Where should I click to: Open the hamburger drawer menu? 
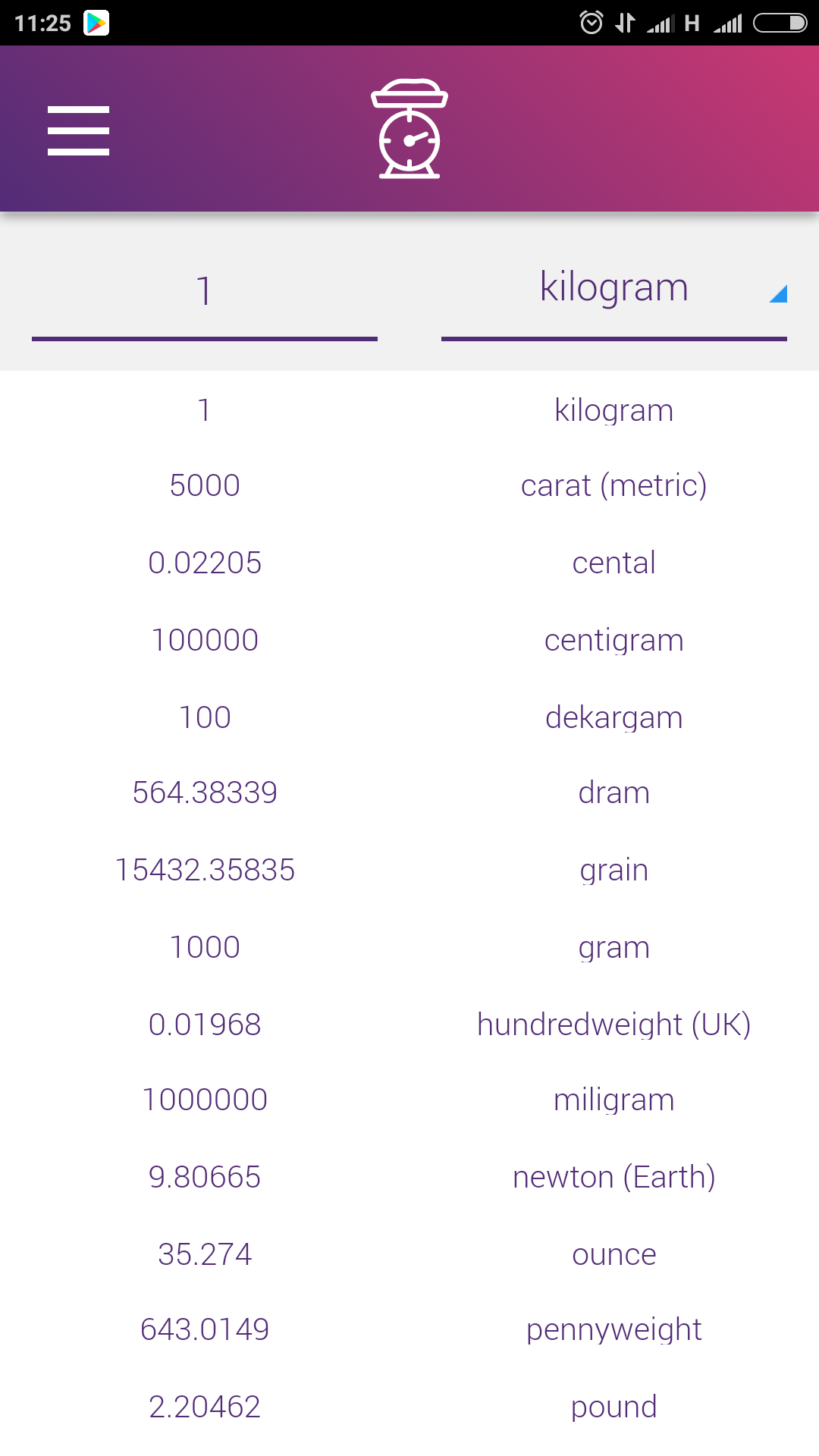click(78, 130)
